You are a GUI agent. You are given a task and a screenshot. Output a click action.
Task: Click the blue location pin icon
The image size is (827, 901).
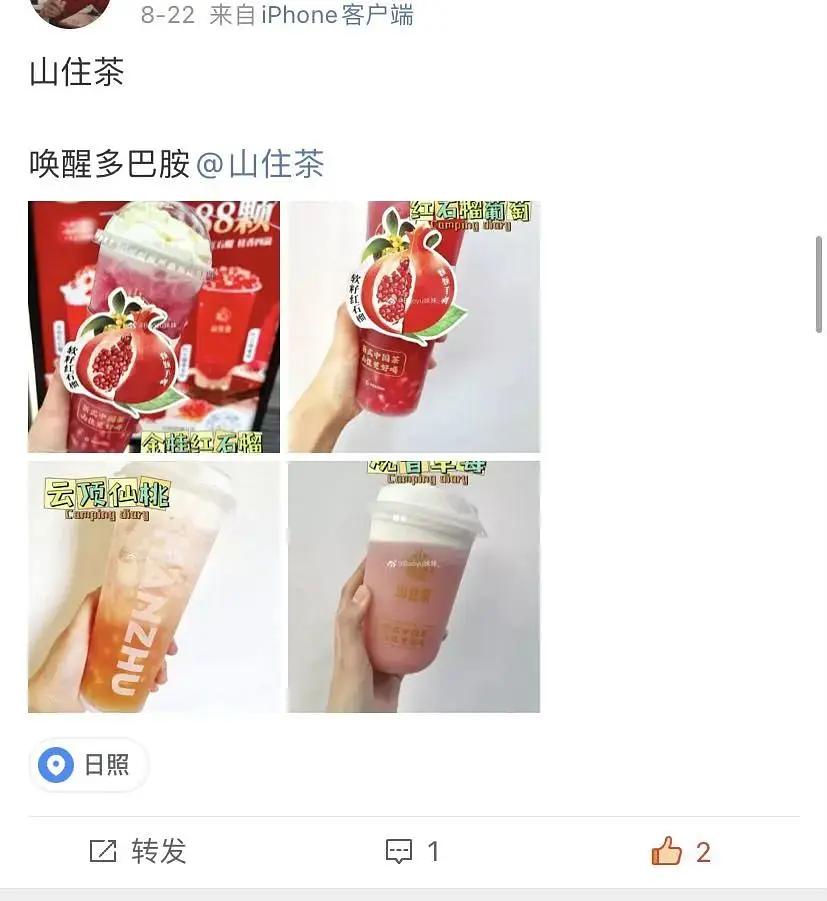(x=55, y=765)
